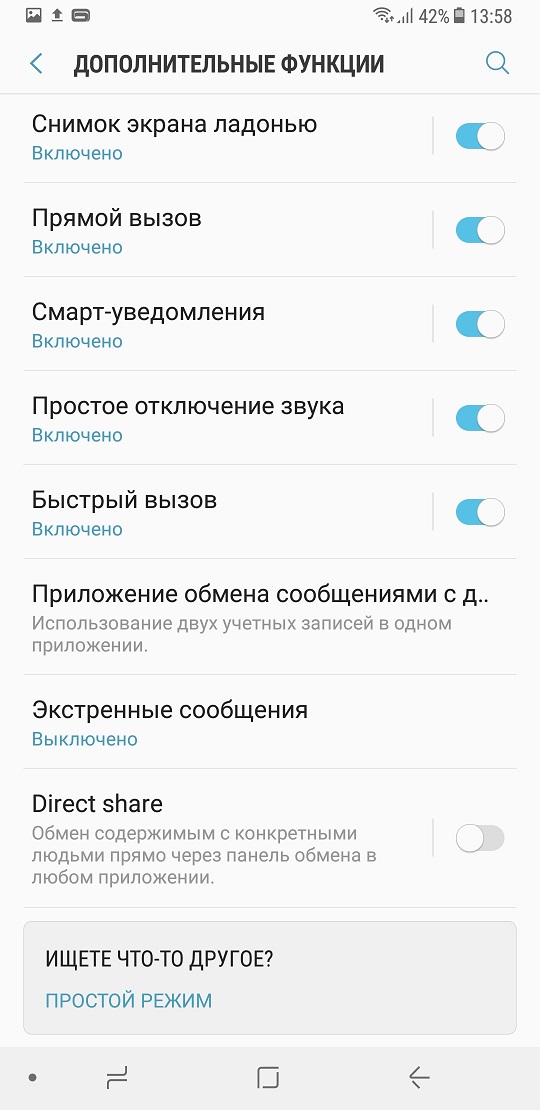Disable the Быстрый вызов toggle
The image size is (540, 1110).
[x=480, y=513]
